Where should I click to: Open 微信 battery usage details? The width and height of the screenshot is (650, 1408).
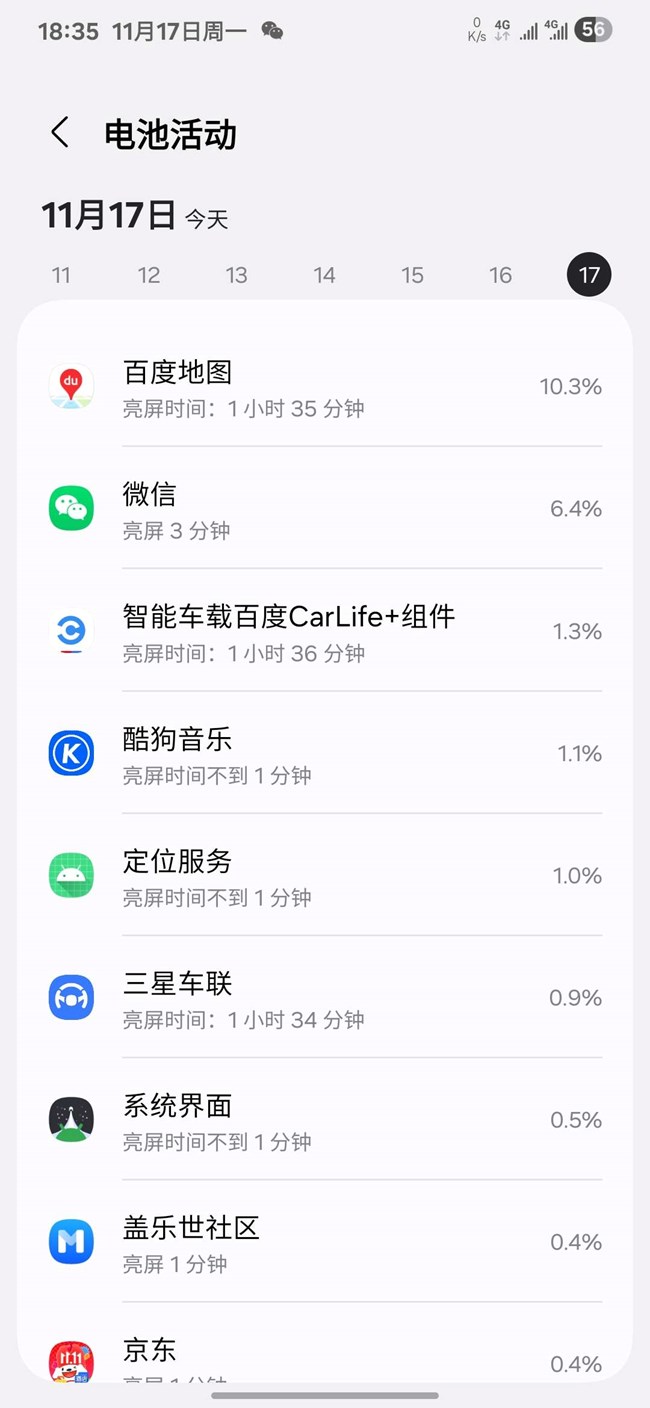tap(325, 509)
